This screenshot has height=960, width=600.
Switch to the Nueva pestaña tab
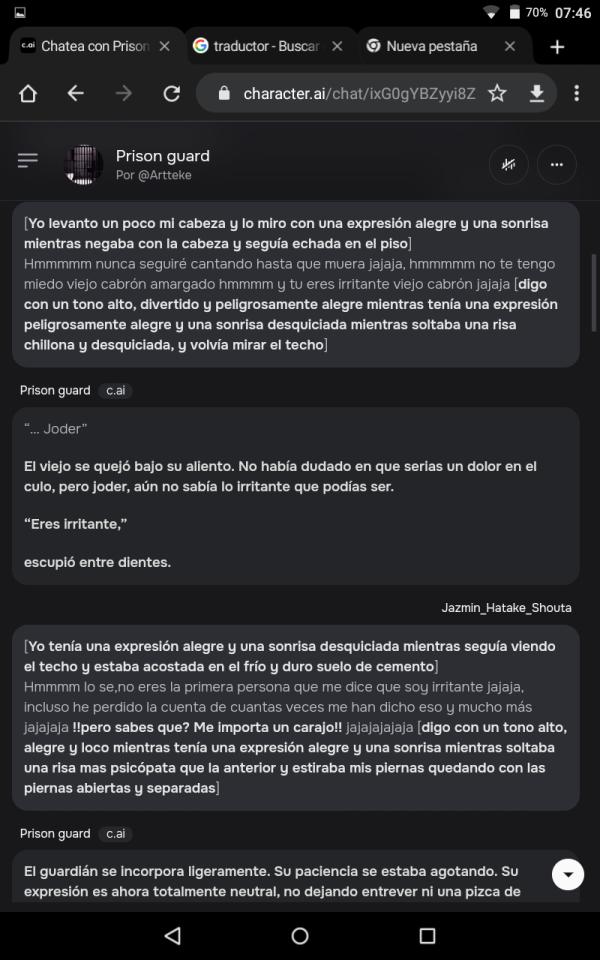pos(430,47)
